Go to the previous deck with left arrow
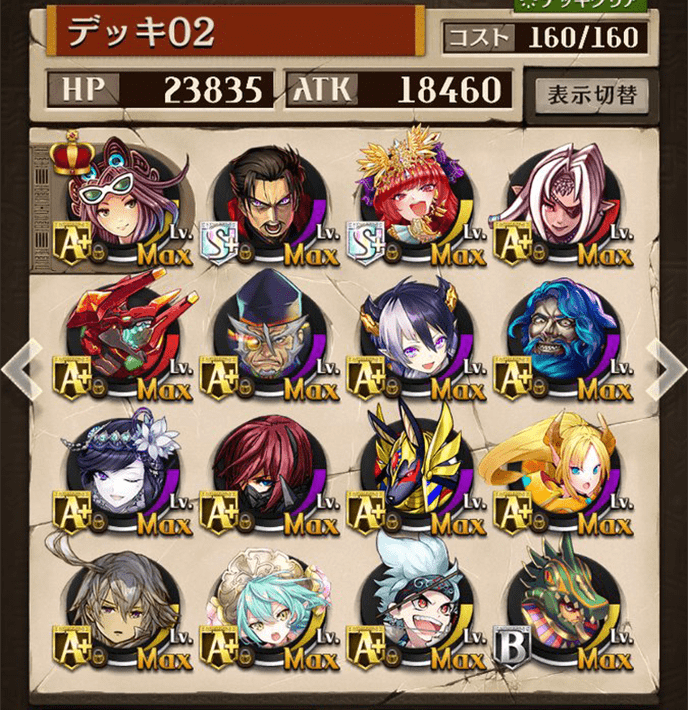Screen dimensions: 688x710 (22, 368)
